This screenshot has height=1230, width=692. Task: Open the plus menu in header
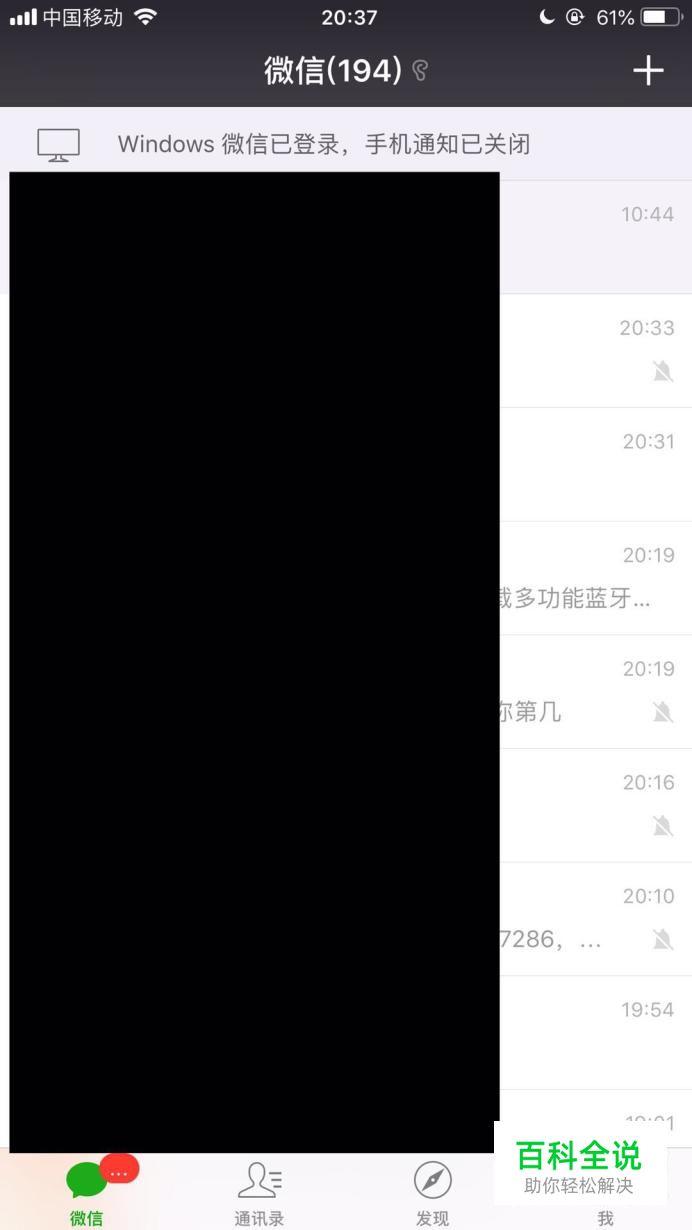(x=648, y=70)
